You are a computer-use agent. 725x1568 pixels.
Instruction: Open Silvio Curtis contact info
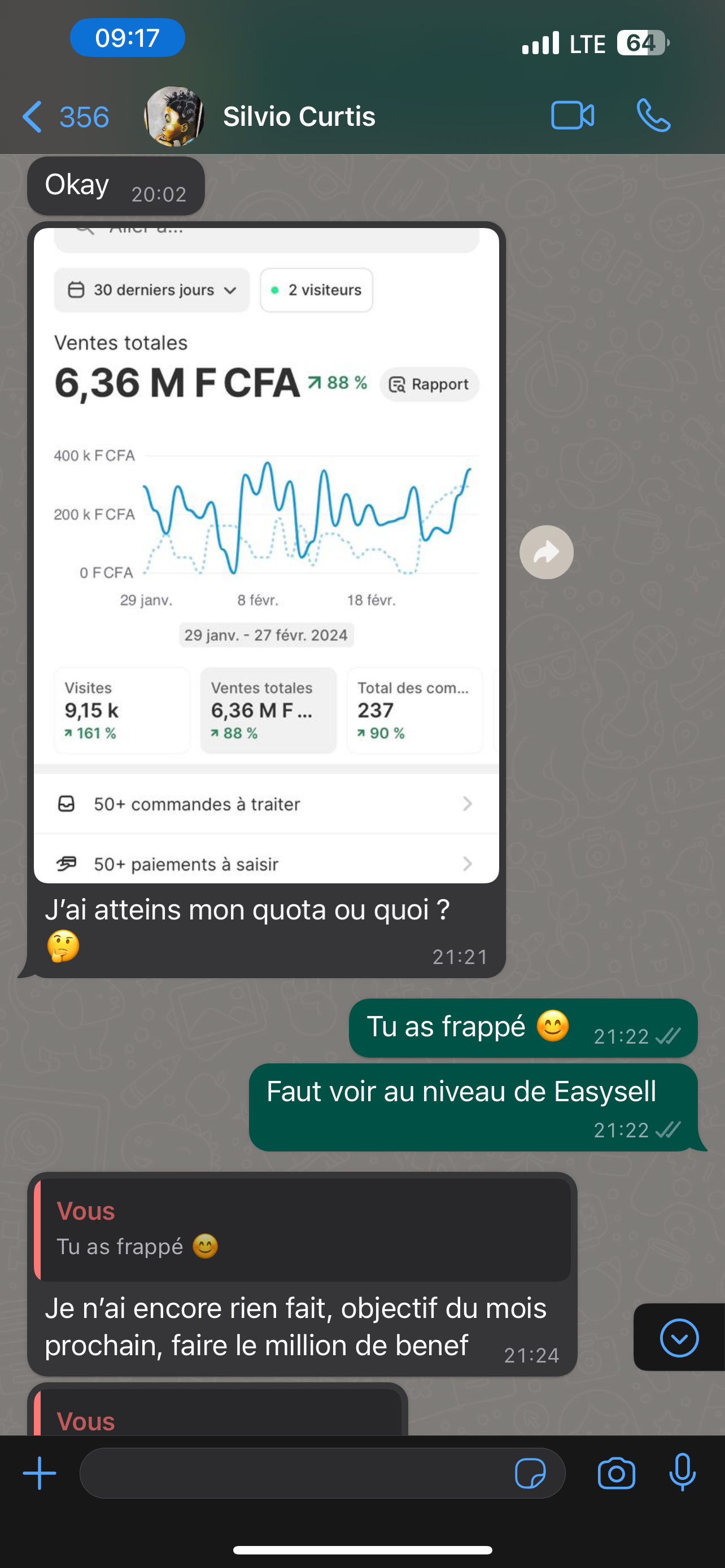[298, 116]
